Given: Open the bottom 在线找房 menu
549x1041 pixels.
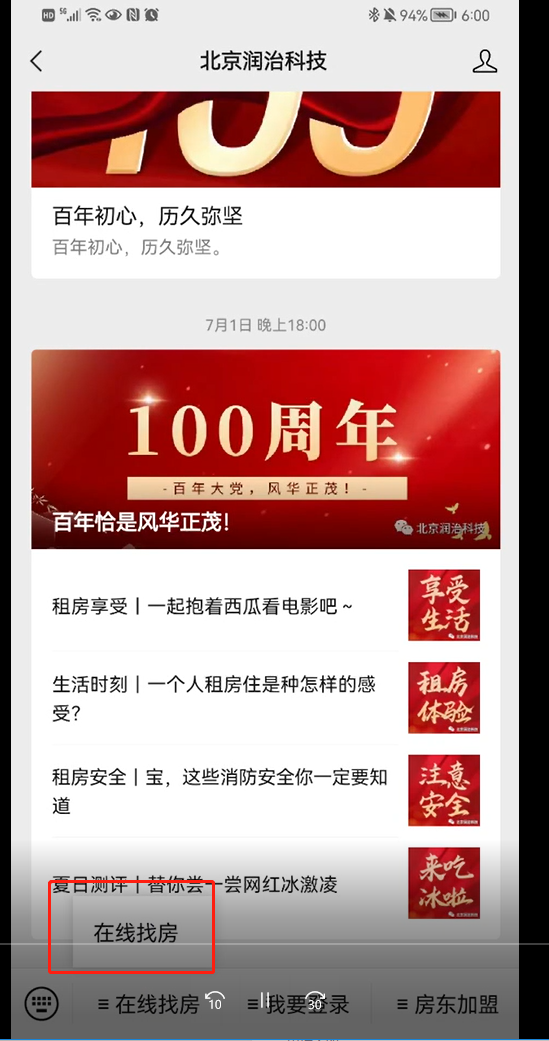Looking at the screenshot, I should 148,1004.
